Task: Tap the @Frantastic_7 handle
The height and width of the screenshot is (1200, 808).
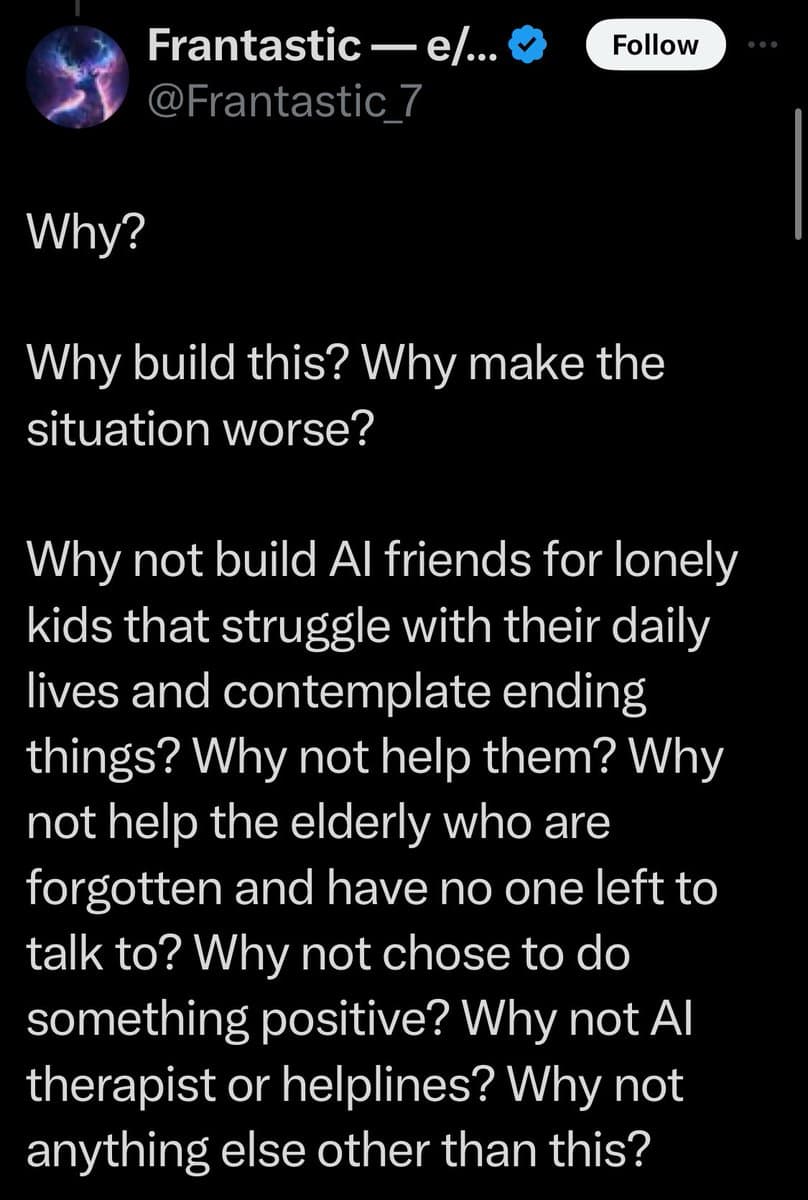Action: [x=279, y=101]
